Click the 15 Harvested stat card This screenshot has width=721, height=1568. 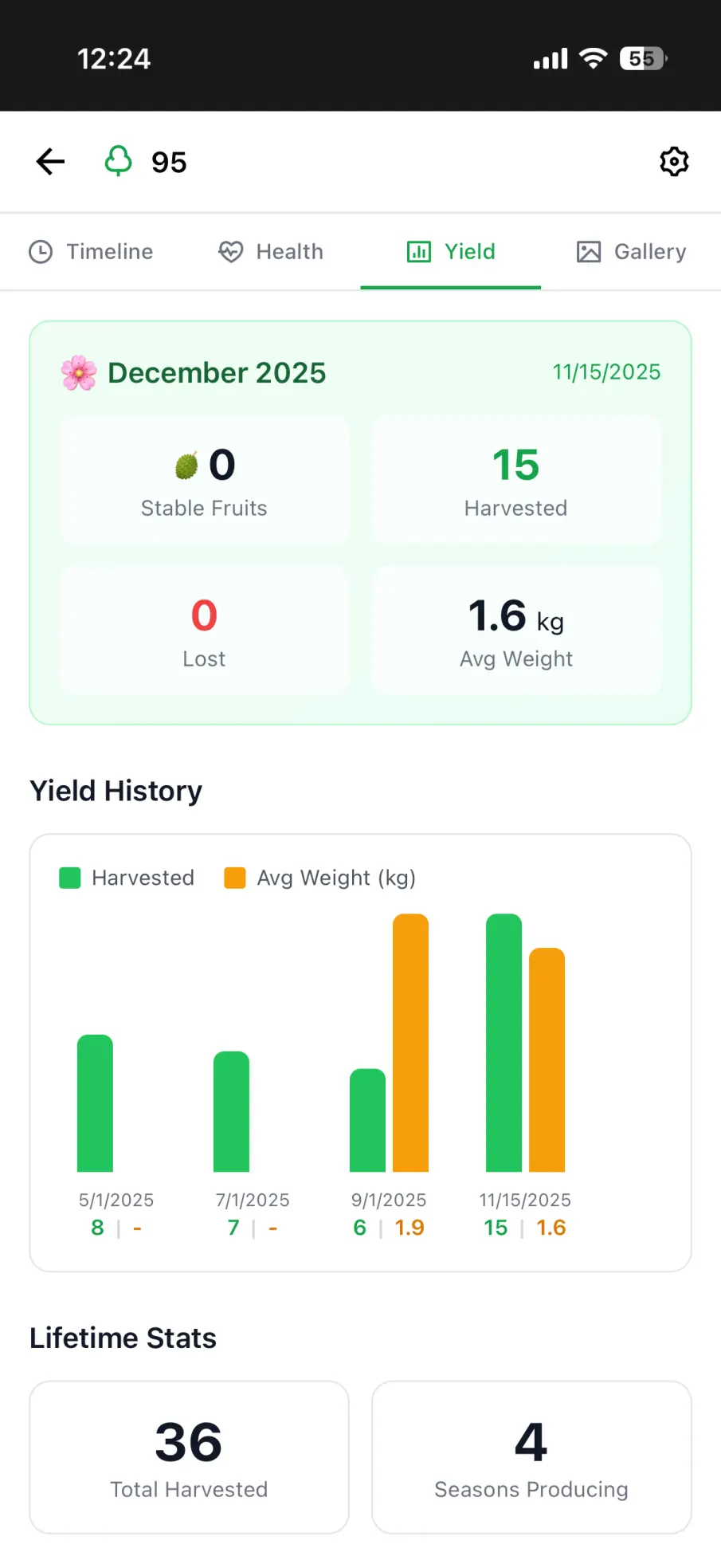point(515,480)
